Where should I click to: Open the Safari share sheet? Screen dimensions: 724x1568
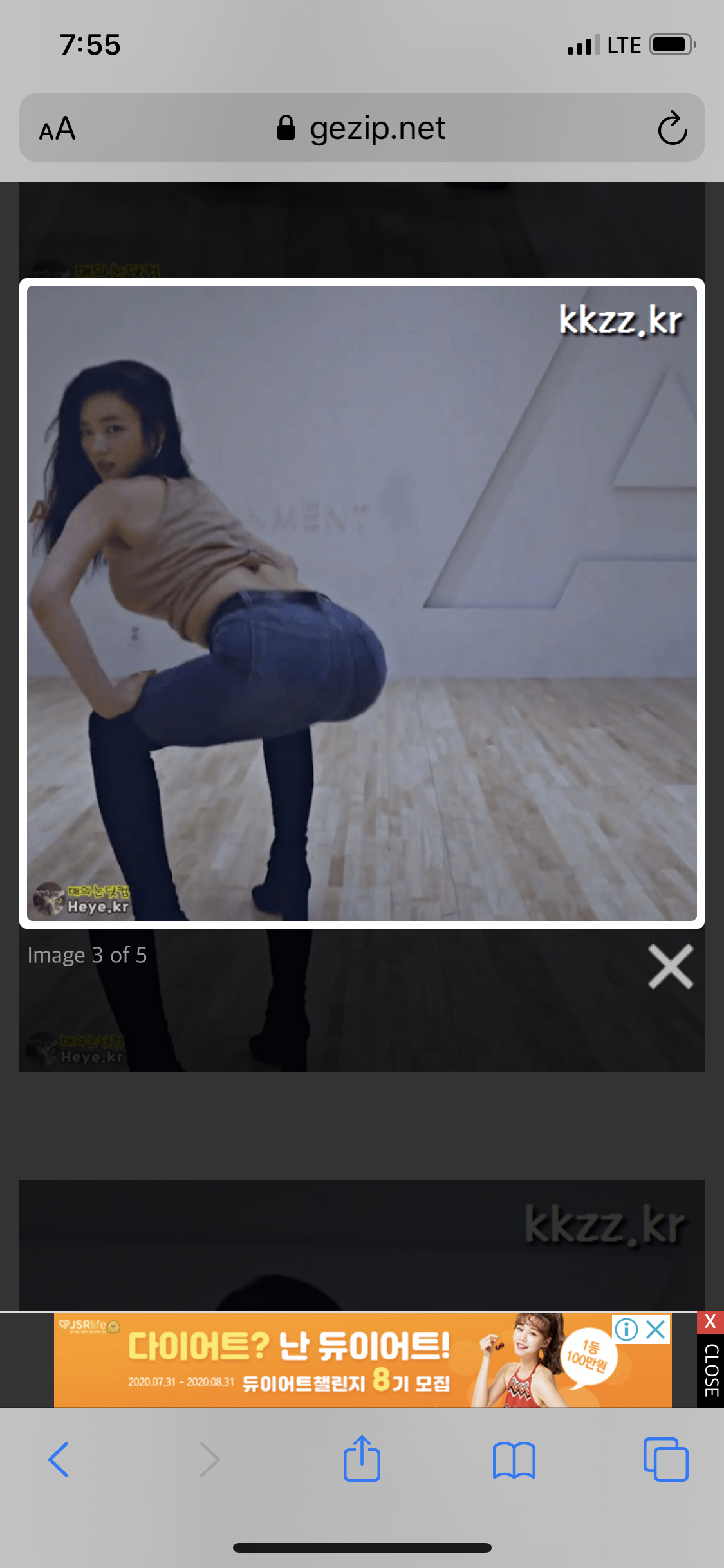362,1459
